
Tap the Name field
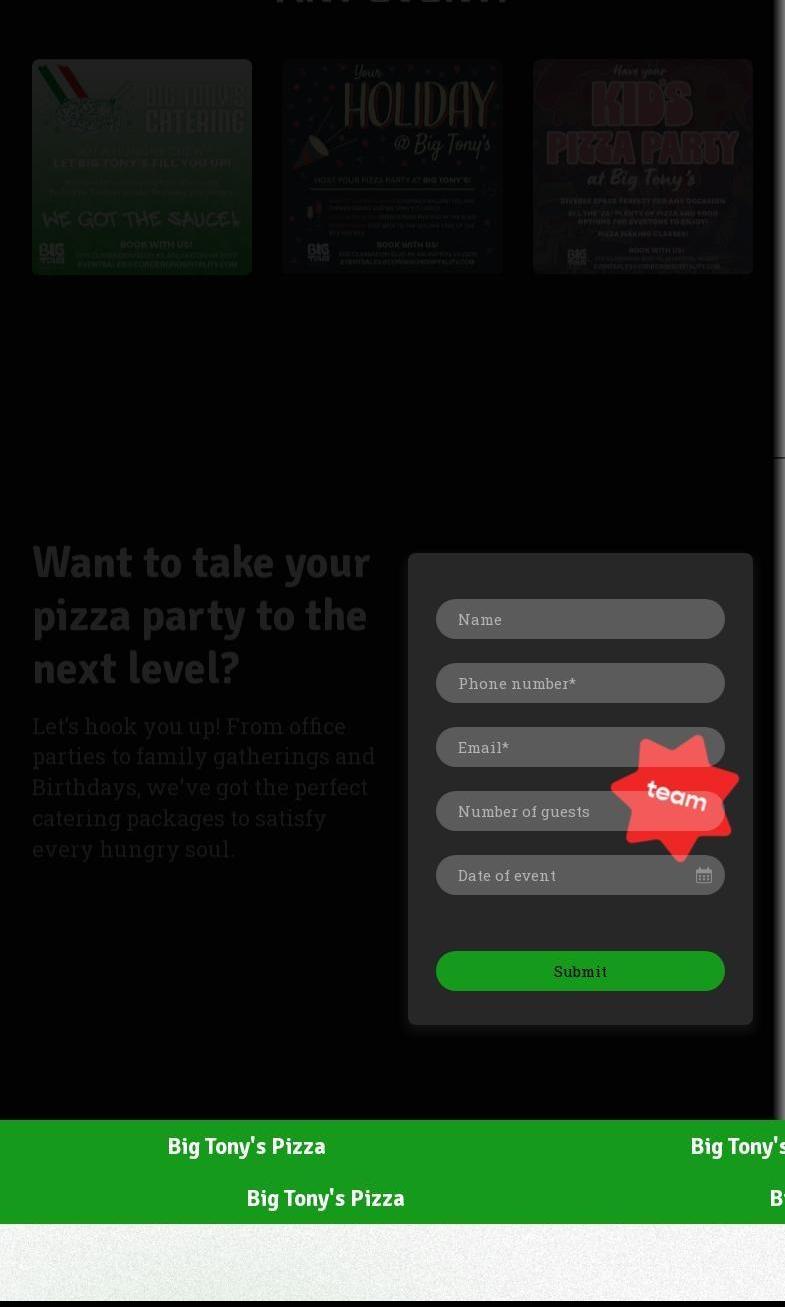[x=580, y=619]
